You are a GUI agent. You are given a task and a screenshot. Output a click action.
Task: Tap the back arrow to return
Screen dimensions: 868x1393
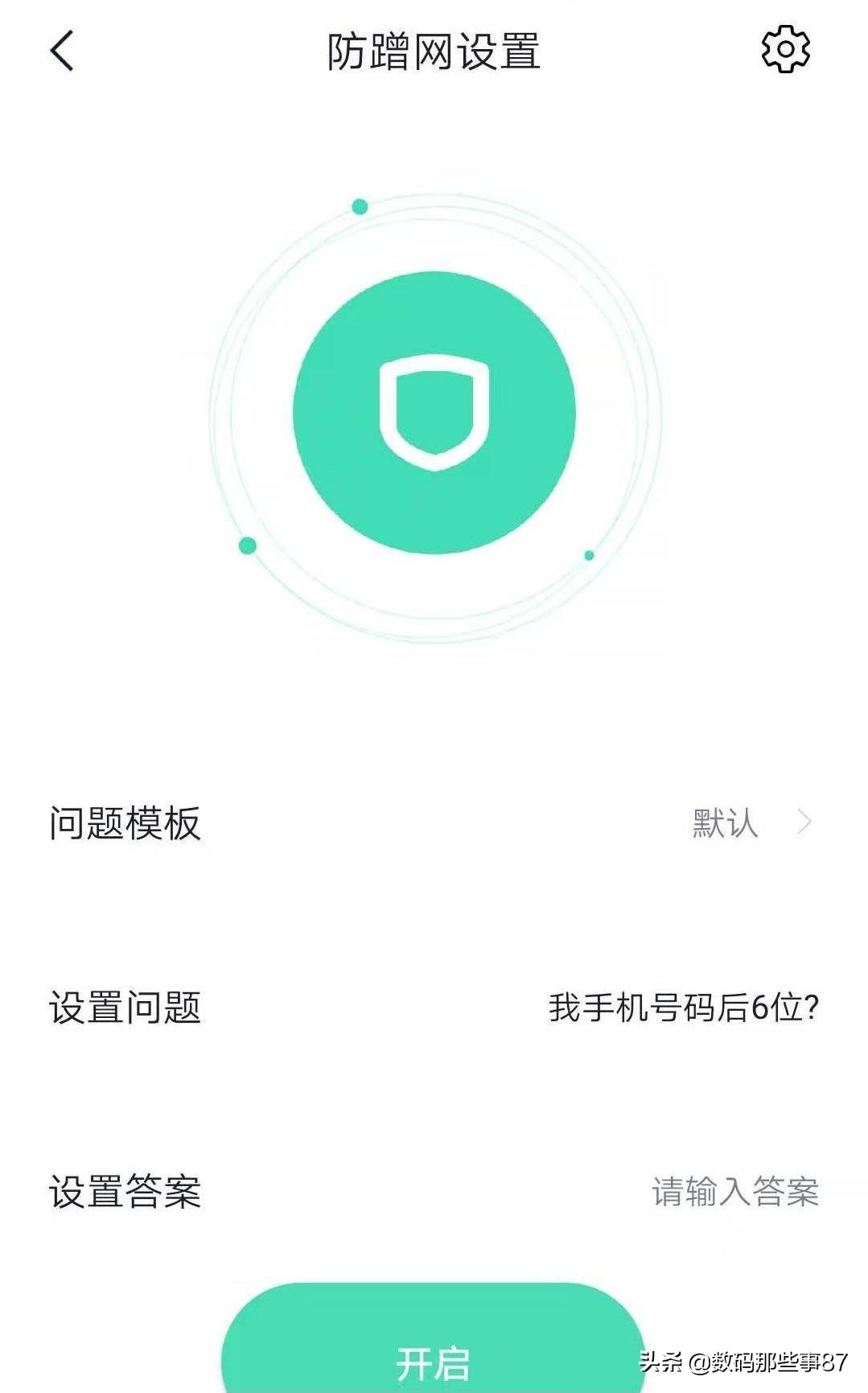coord(60,51)
